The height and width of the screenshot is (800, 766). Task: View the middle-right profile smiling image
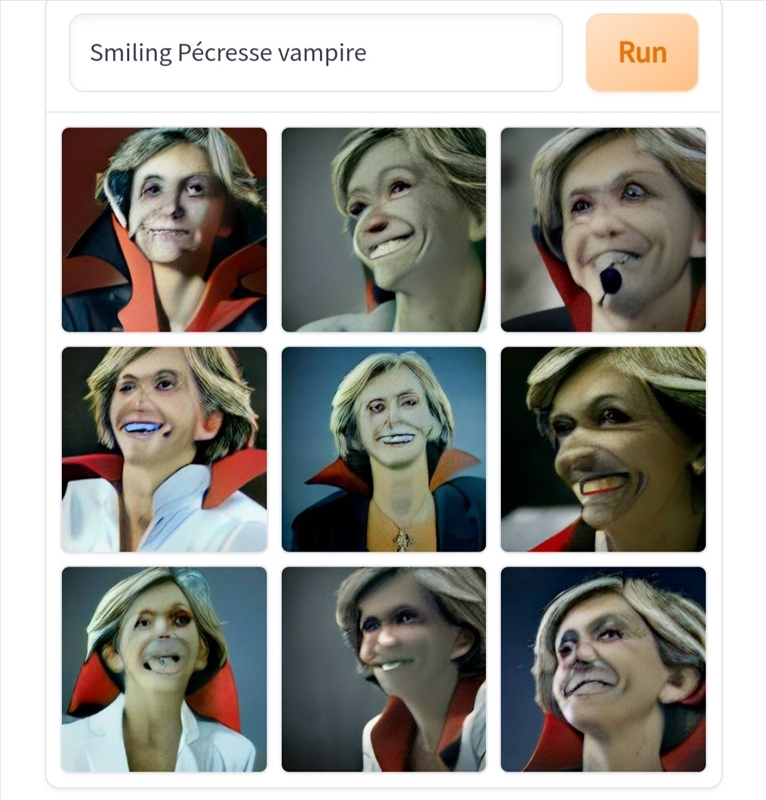(602, 450)
